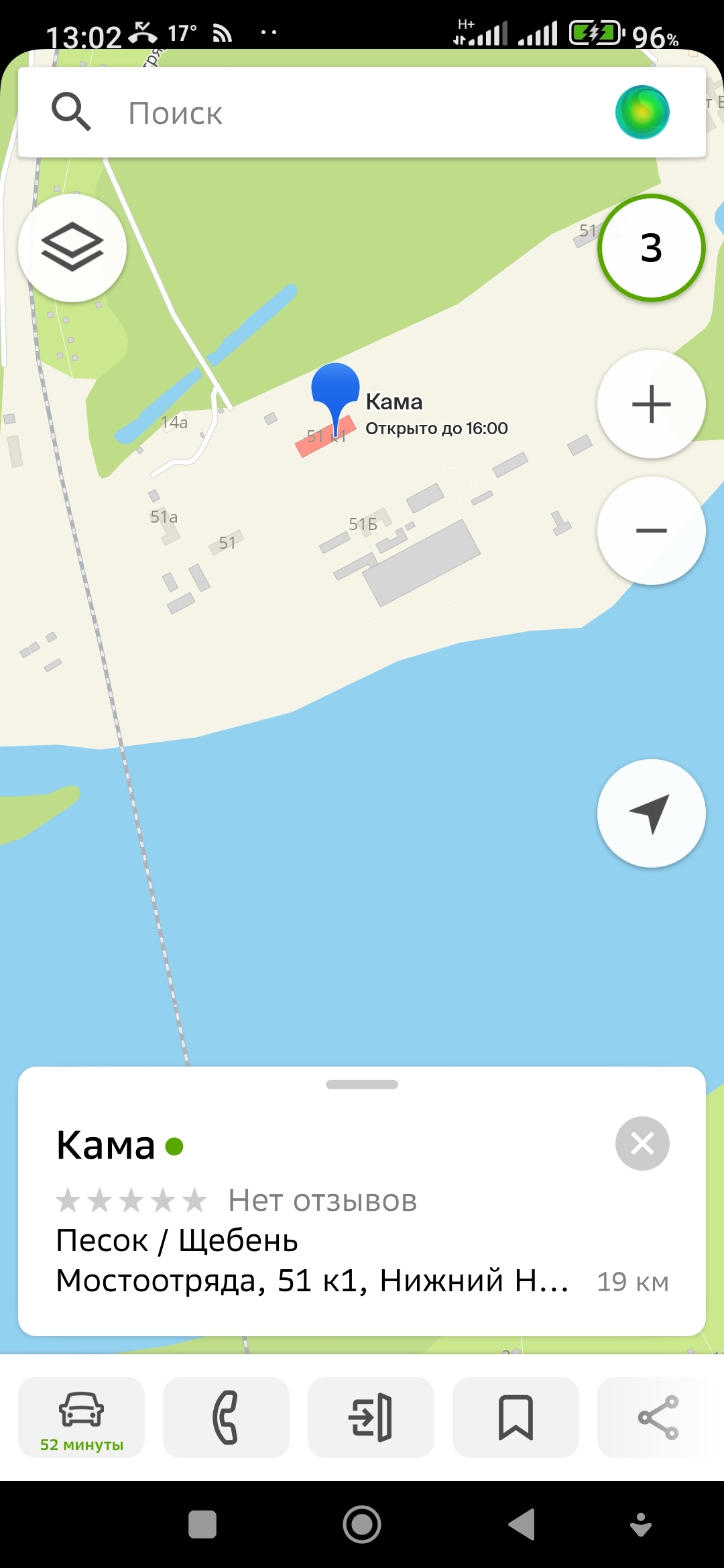Build the 52 минуты car route
The height and width of the screenshot is (1568, 724).
click(x=82, y=1417)
